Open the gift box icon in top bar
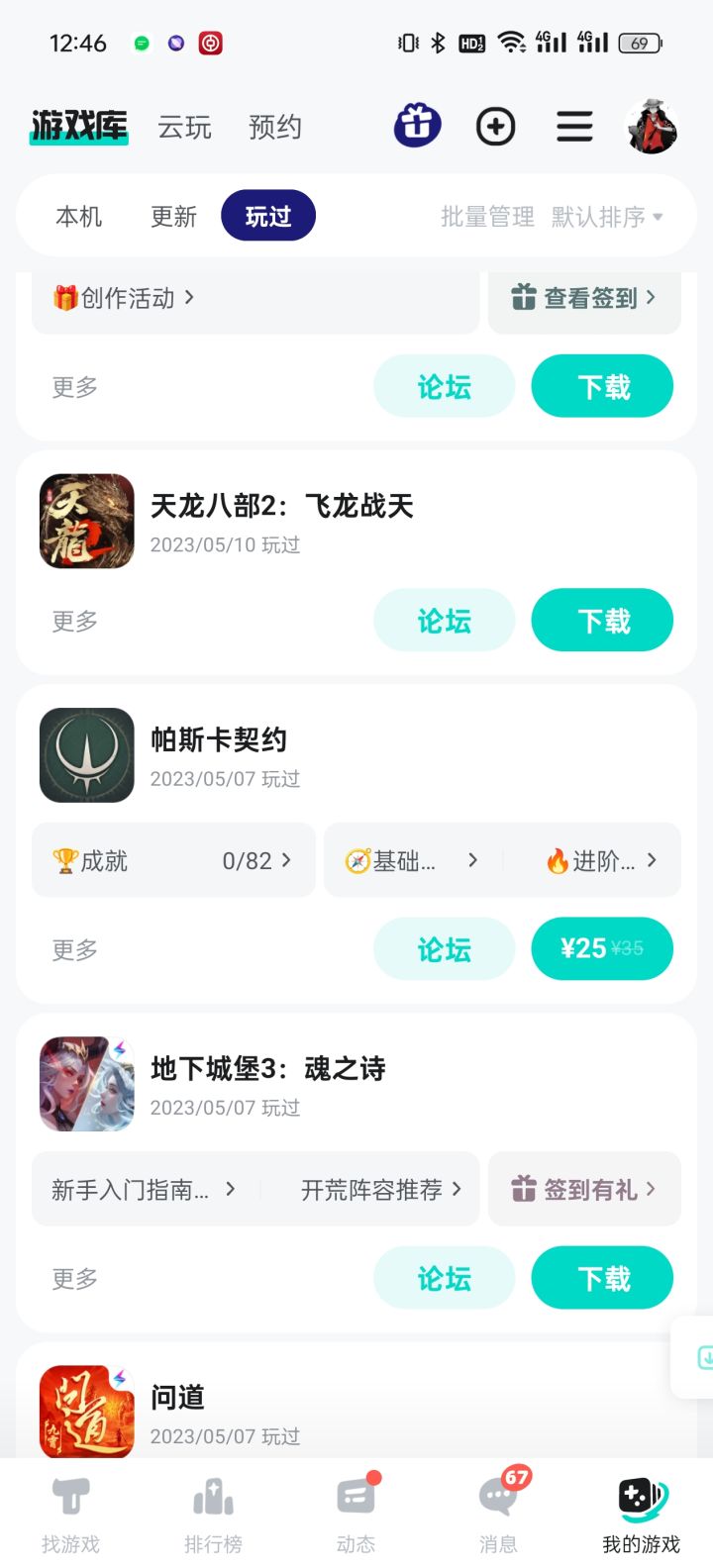This screenshot has height=1568, width=713. click(417, 126)
